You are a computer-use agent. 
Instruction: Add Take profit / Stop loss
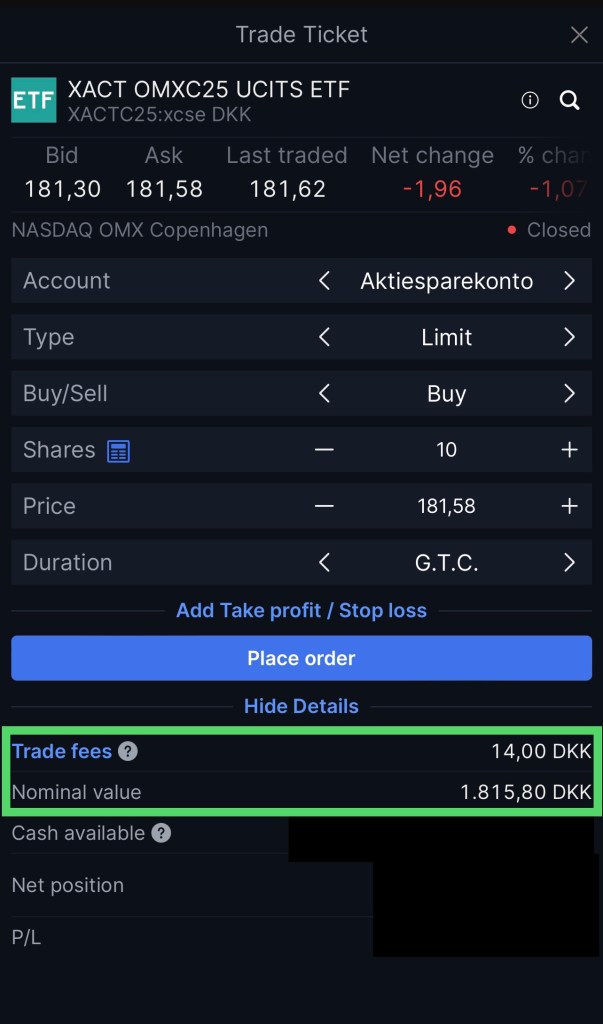[x=301, y=610]
